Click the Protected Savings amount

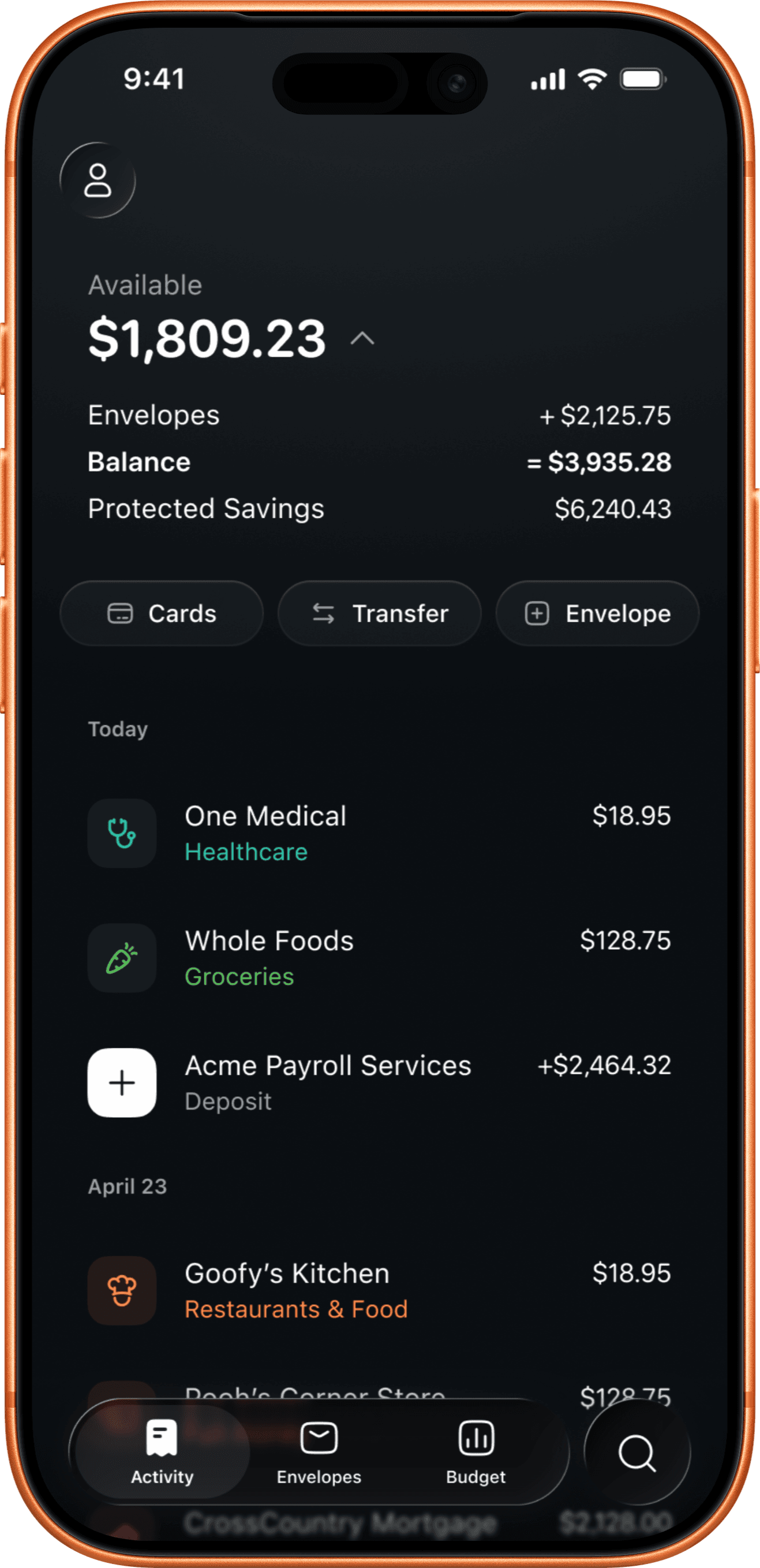point(612,508)
